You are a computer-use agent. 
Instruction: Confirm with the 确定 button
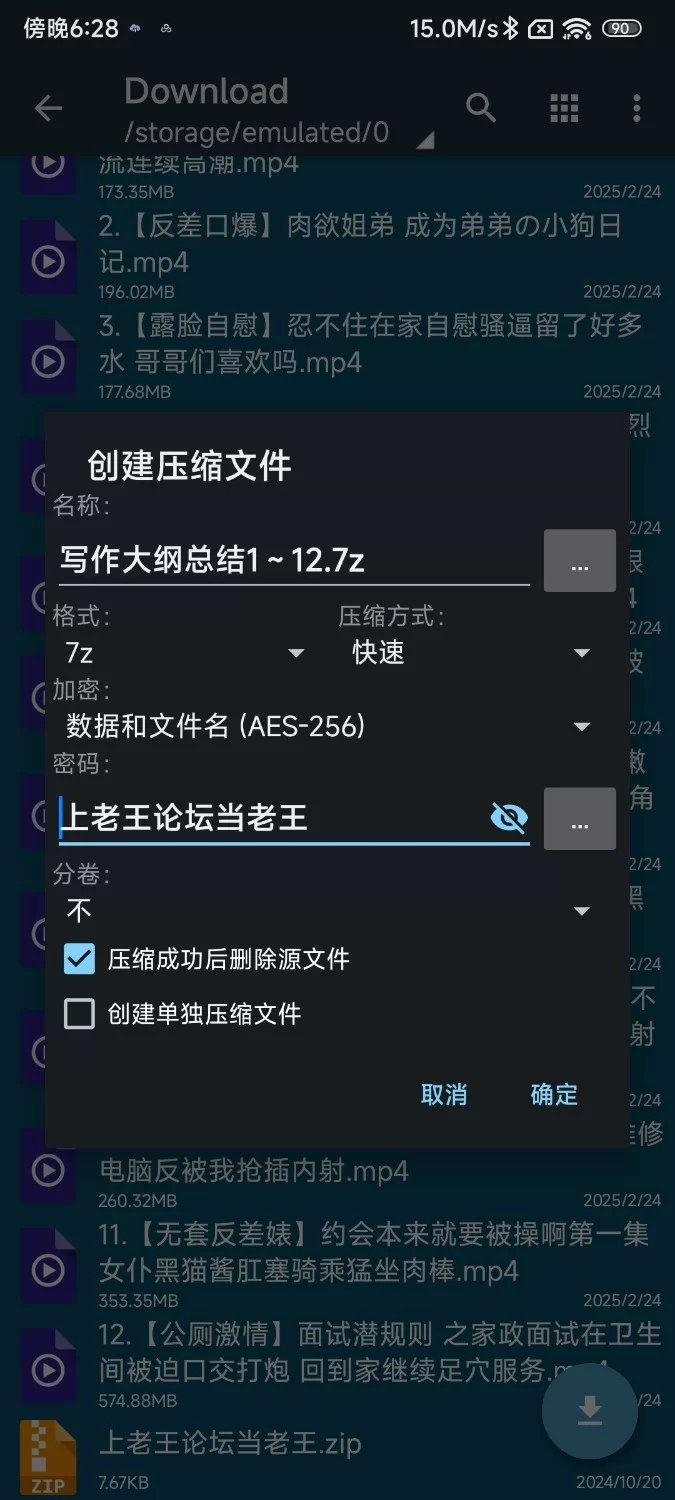(x=554, y=1094)
